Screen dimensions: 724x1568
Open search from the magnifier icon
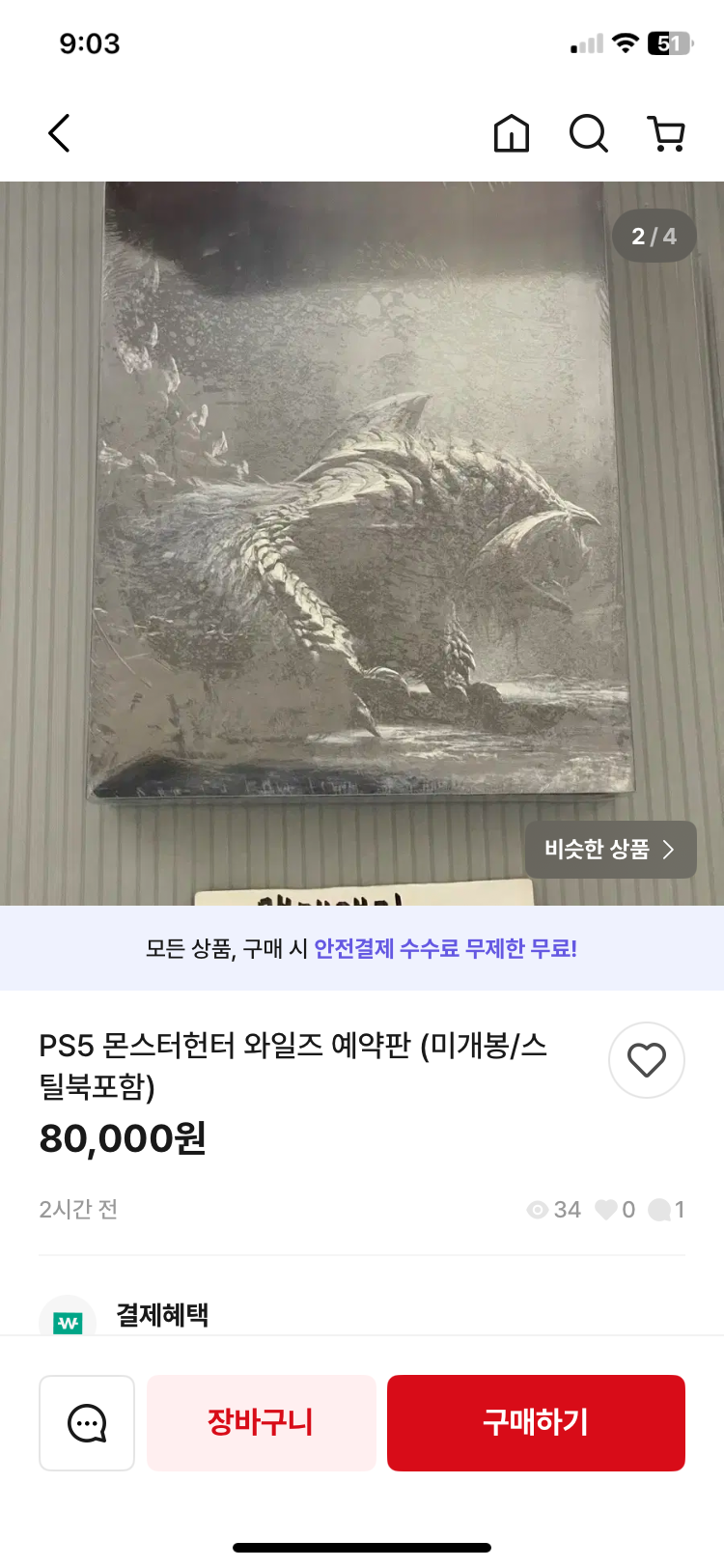(x=588, y=133)
